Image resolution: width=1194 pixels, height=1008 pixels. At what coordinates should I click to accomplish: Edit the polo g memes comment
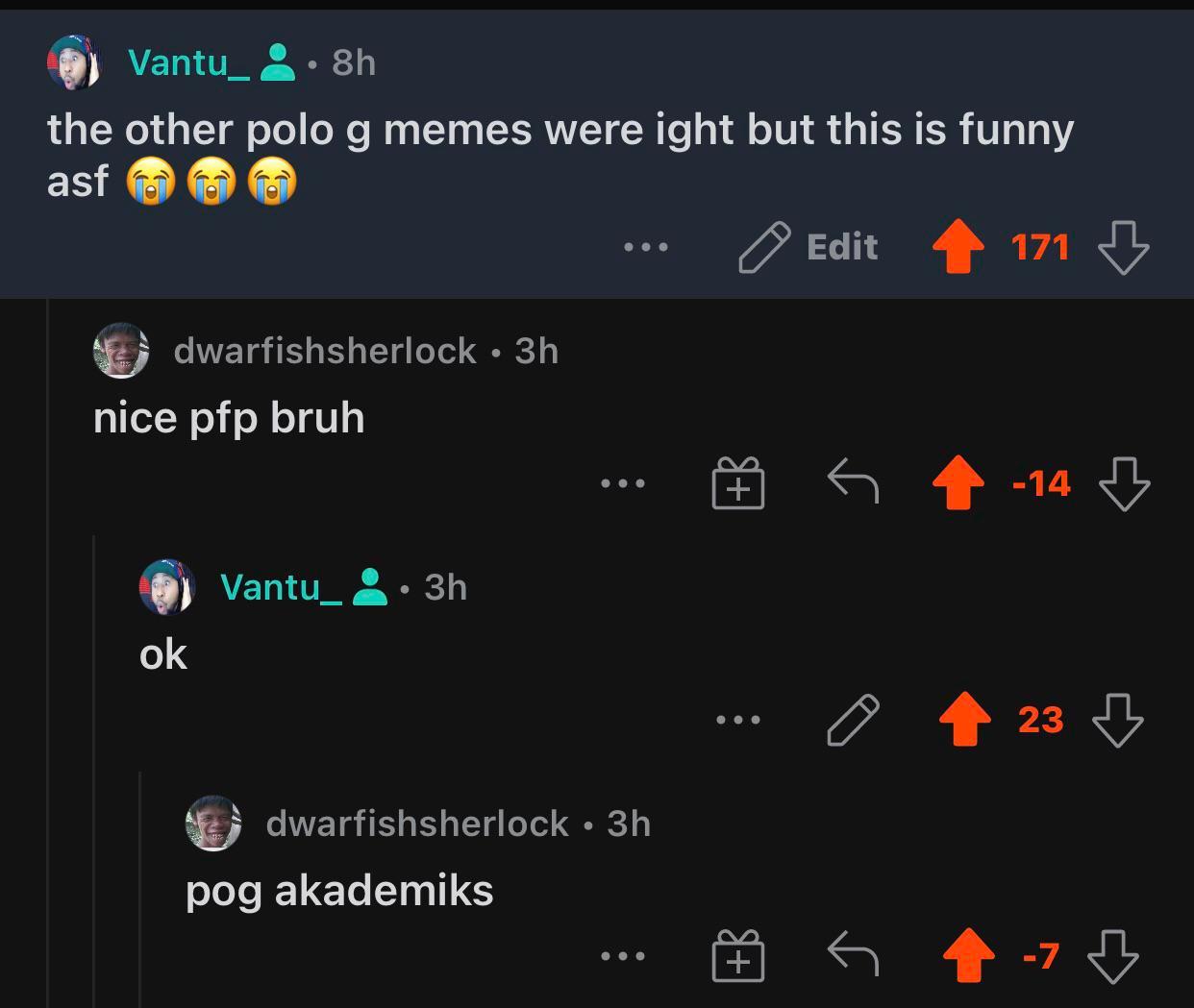[808, 247]
